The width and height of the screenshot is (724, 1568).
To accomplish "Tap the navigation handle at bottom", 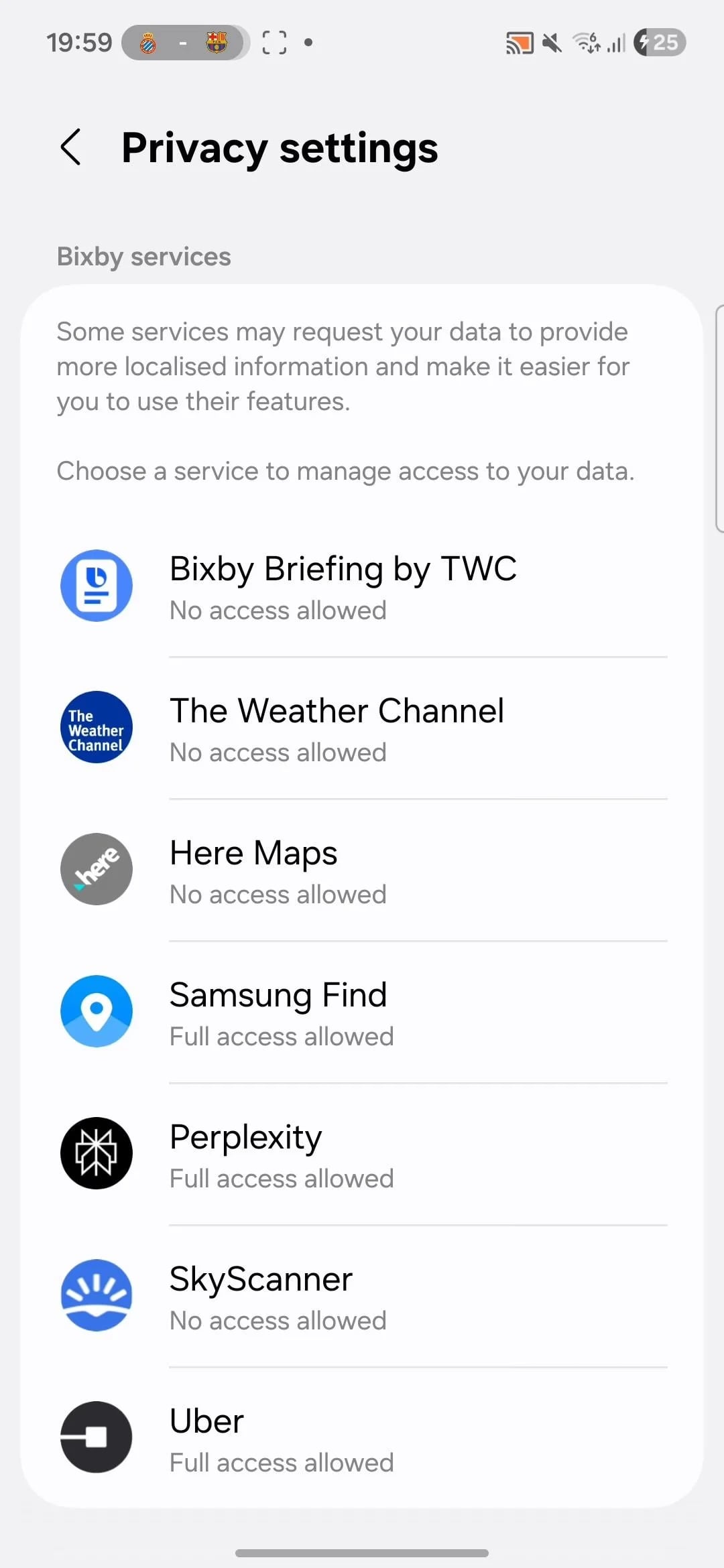I will click(362, 1552).
